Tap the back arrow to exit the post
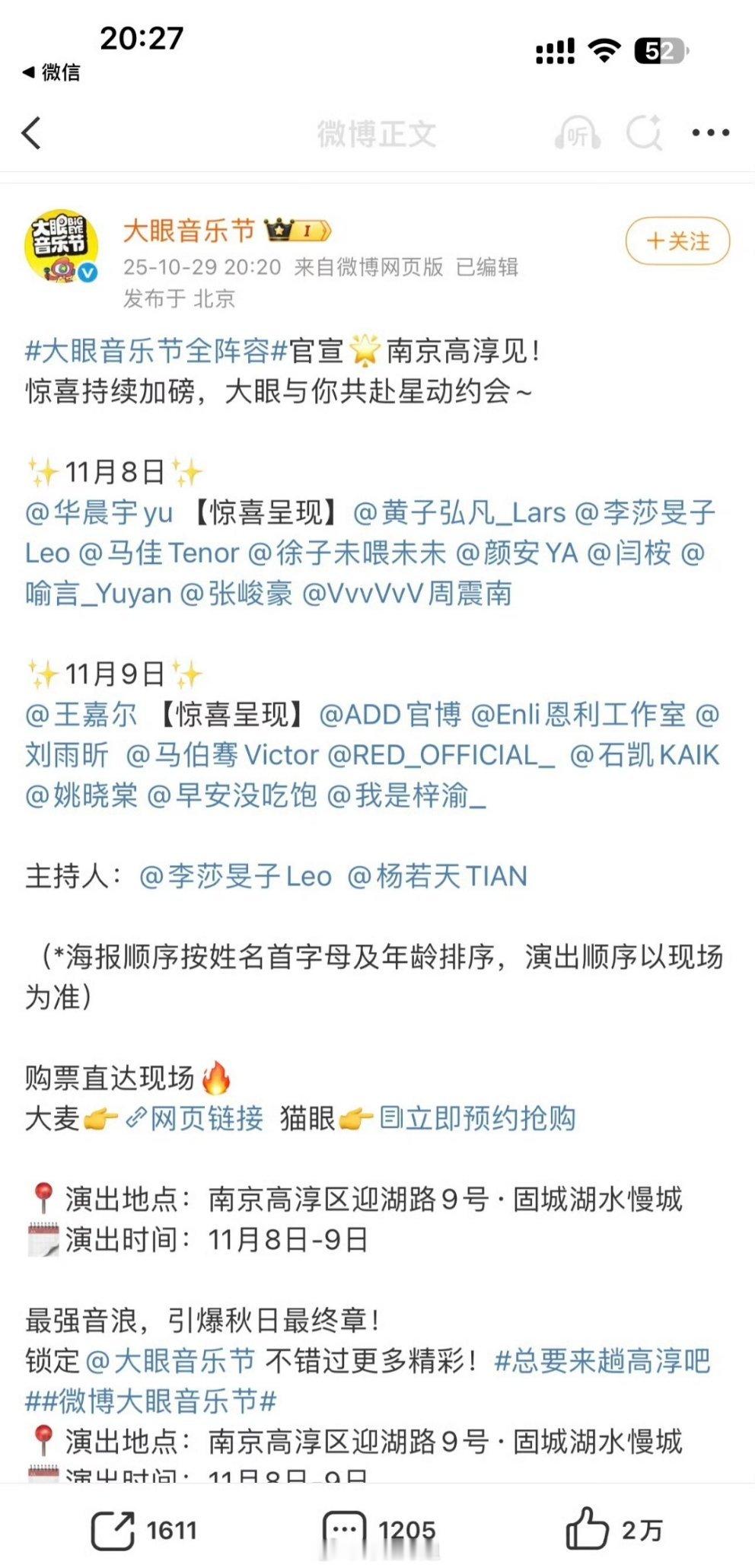This screenshot has height=1568, width=755. [32, 131]
